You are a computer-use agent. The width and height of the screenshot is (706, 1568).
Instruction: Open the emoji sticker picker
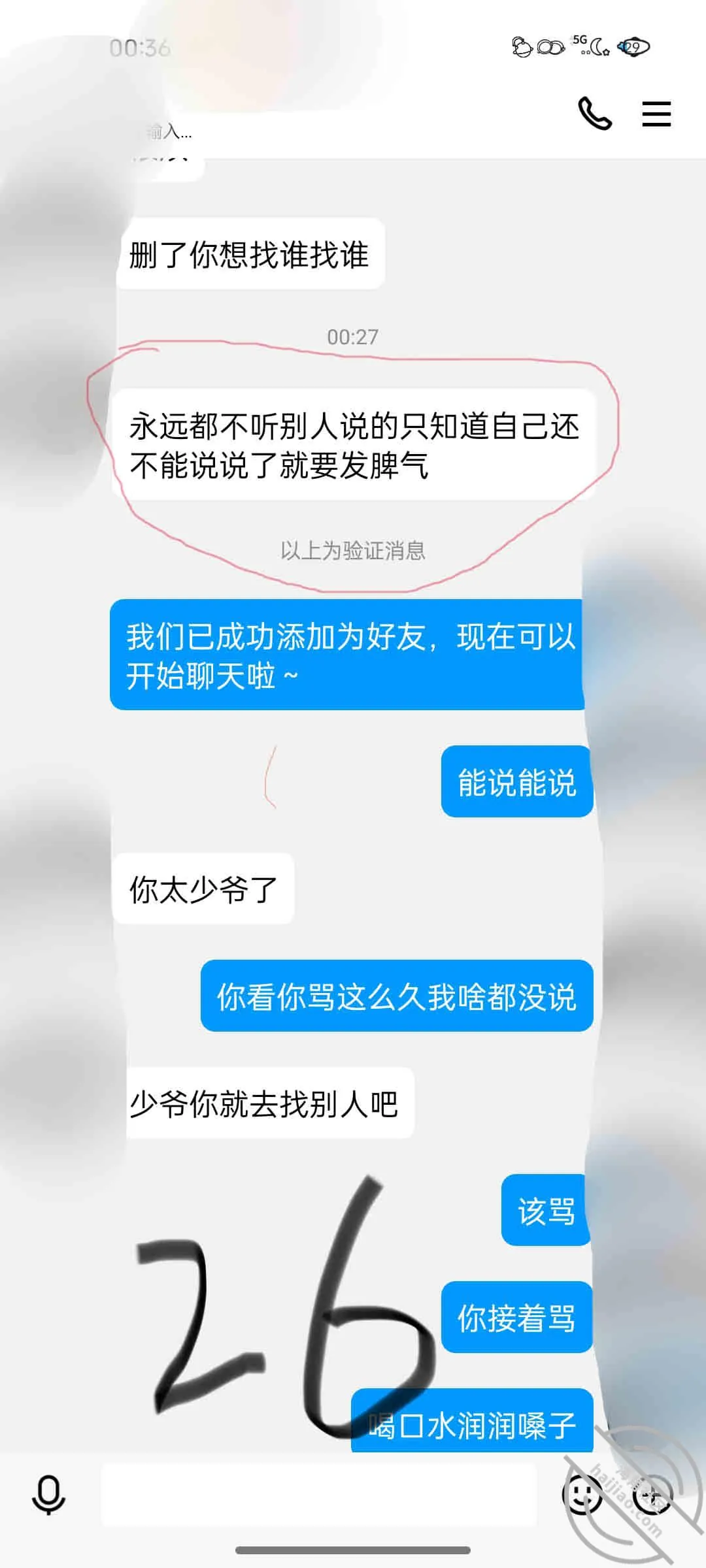[582, 1495]
